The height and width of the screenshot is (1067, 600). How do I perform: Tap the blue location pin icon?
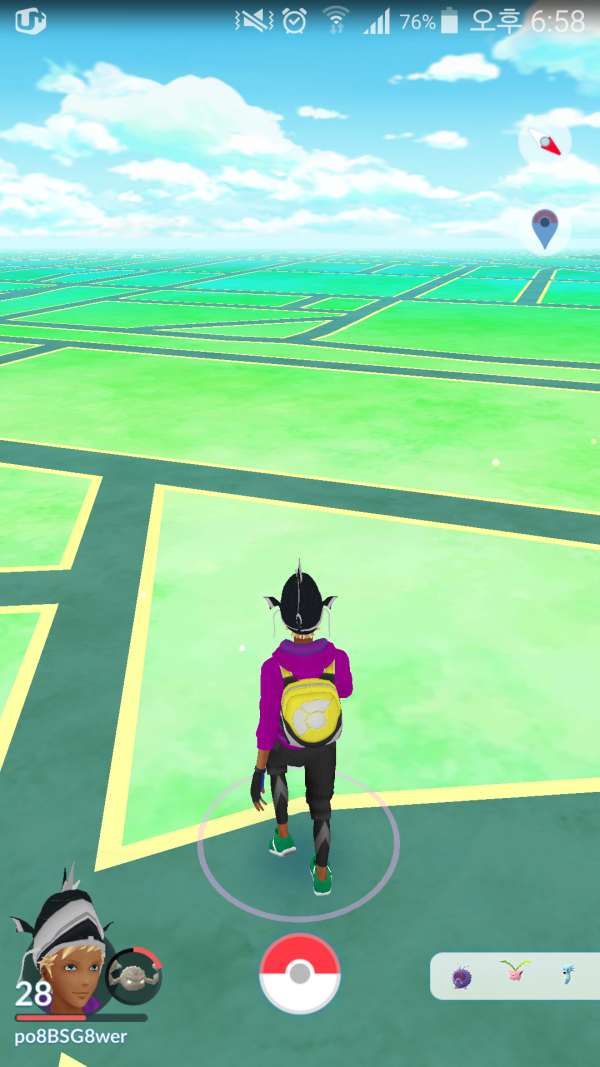(x=544, y=229)
